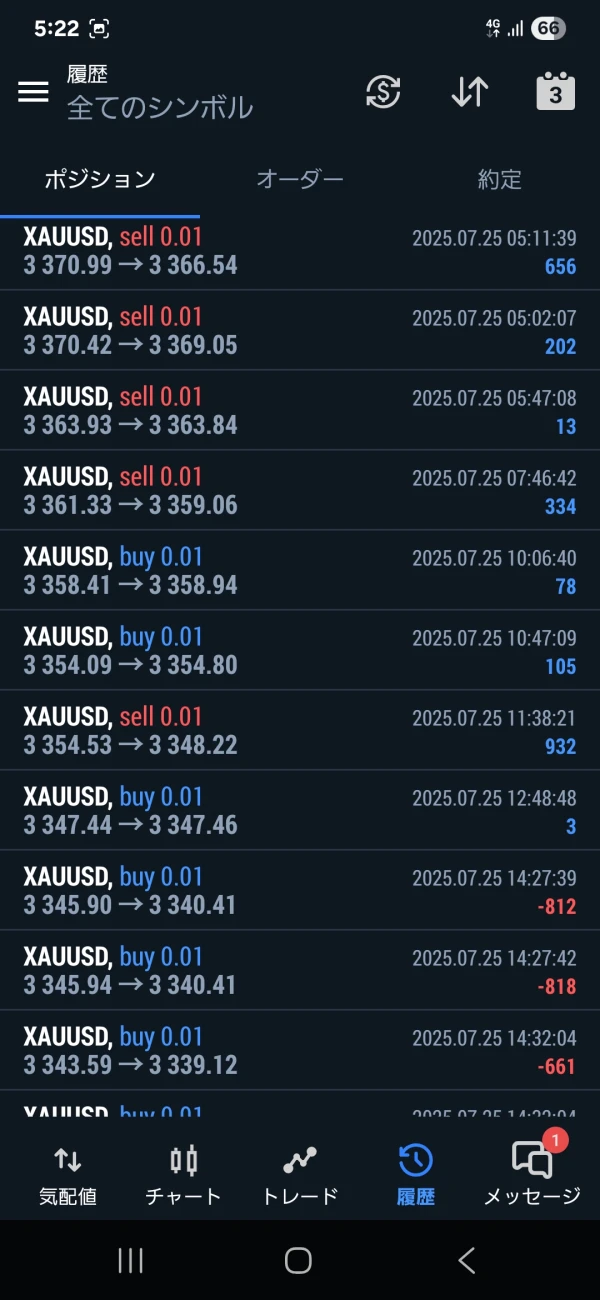Screen dimensions: 600x1300
Task: Select the ポジション tab
Action: [x=100, y=180]
